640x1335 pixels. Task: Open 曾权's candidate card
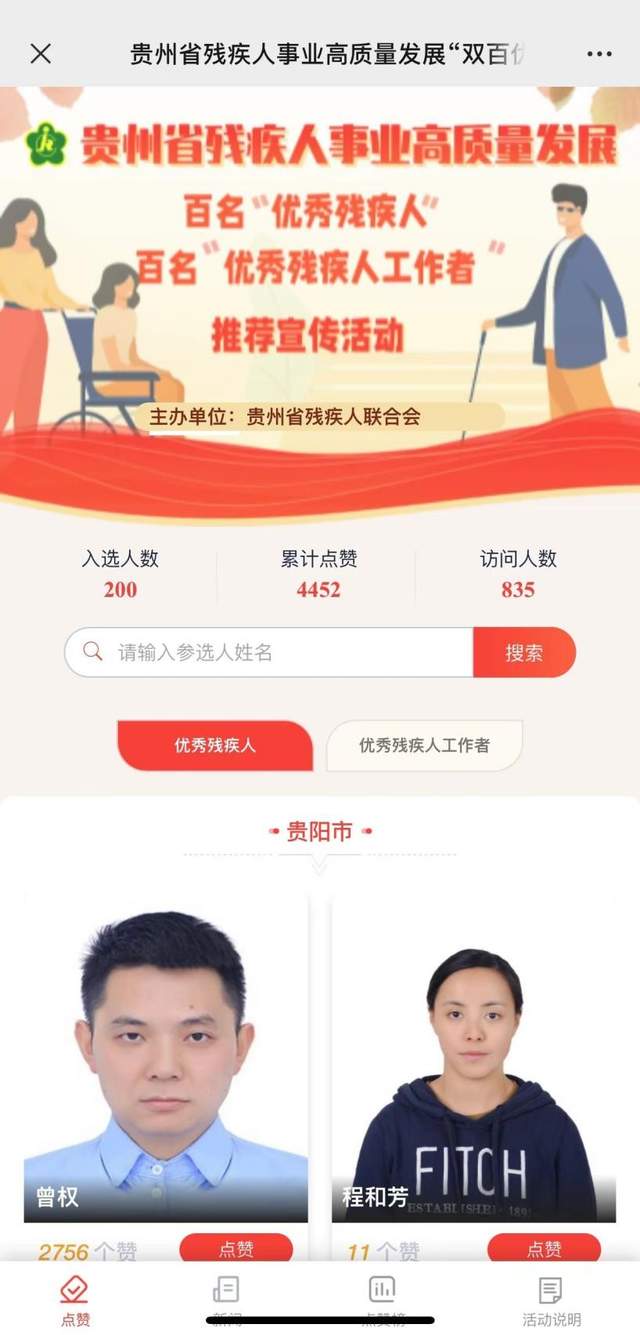(x=166, y=1060)
